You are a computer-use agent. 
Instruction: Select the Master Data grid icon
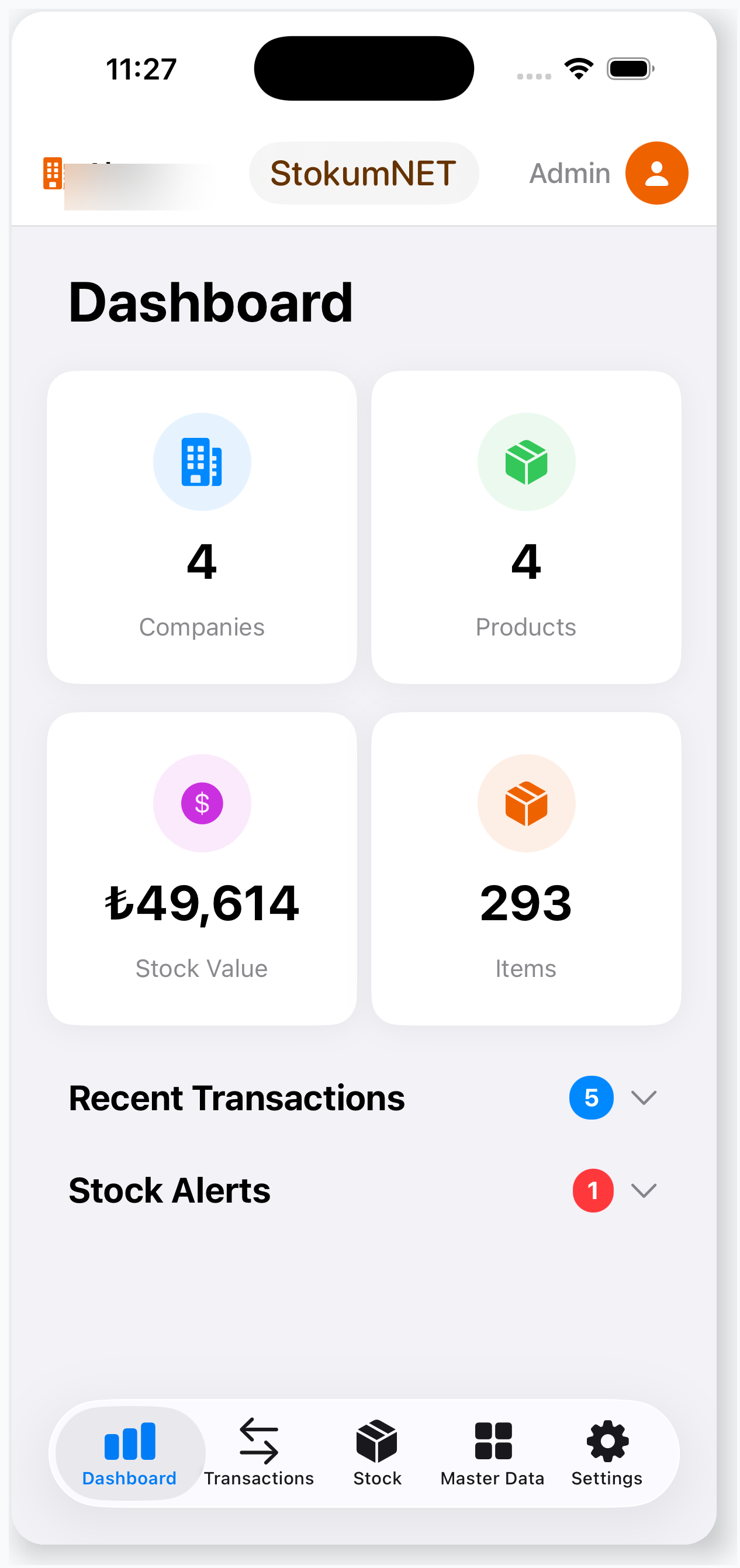tap(492, 1441)
